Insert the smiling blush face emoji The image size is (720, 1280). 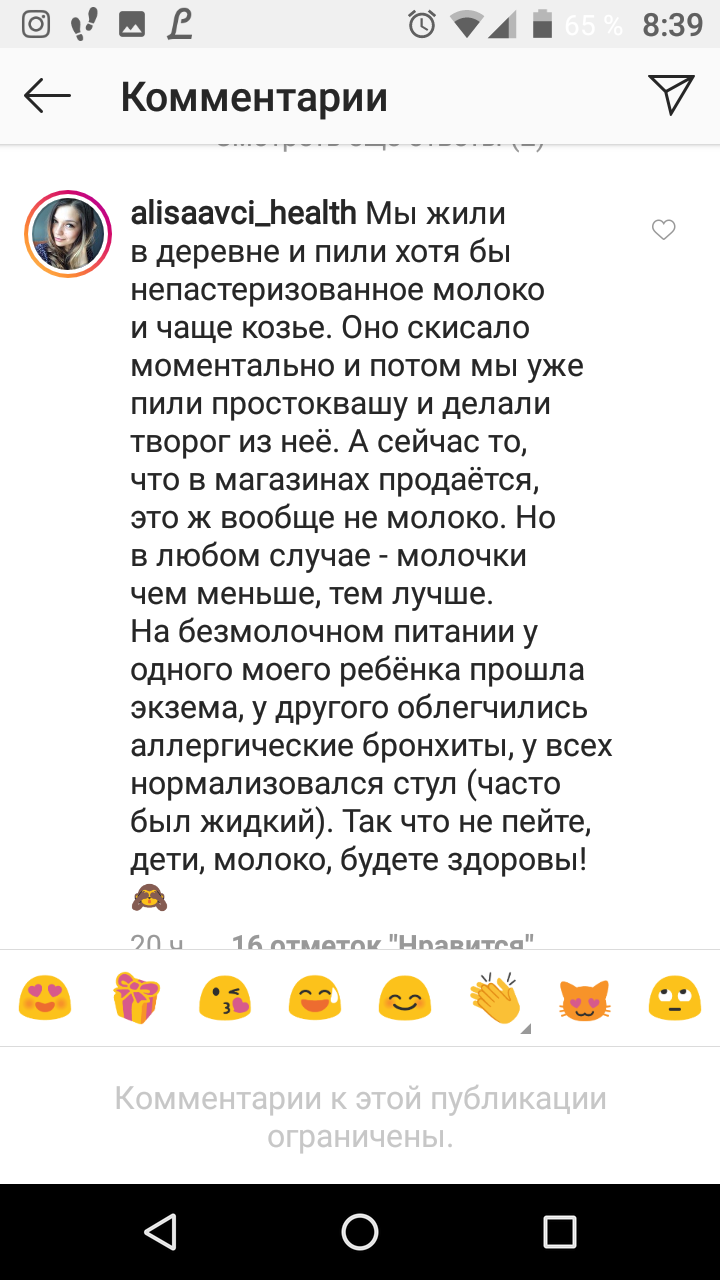point(405,998)
